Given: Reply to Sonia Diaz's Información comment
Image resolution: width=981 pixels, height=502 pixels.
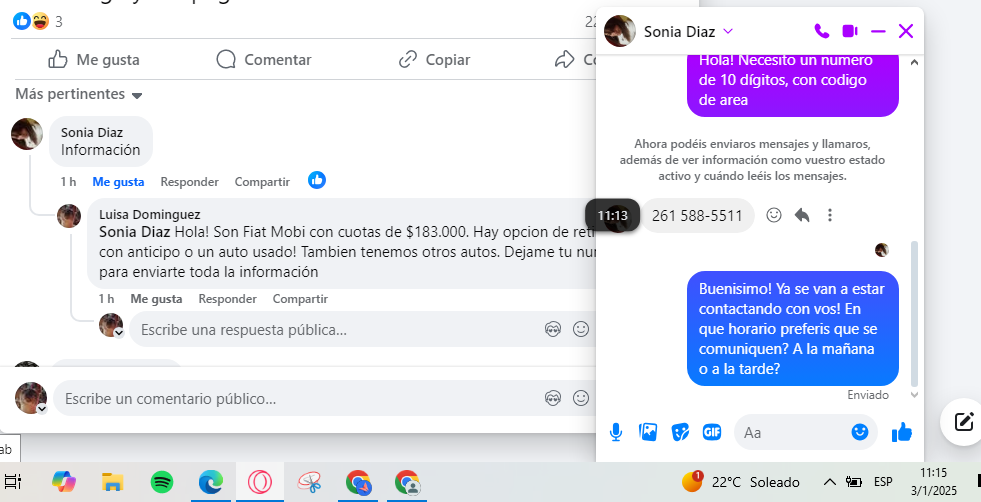Looking at the screenshot, I should click(189, 182).
